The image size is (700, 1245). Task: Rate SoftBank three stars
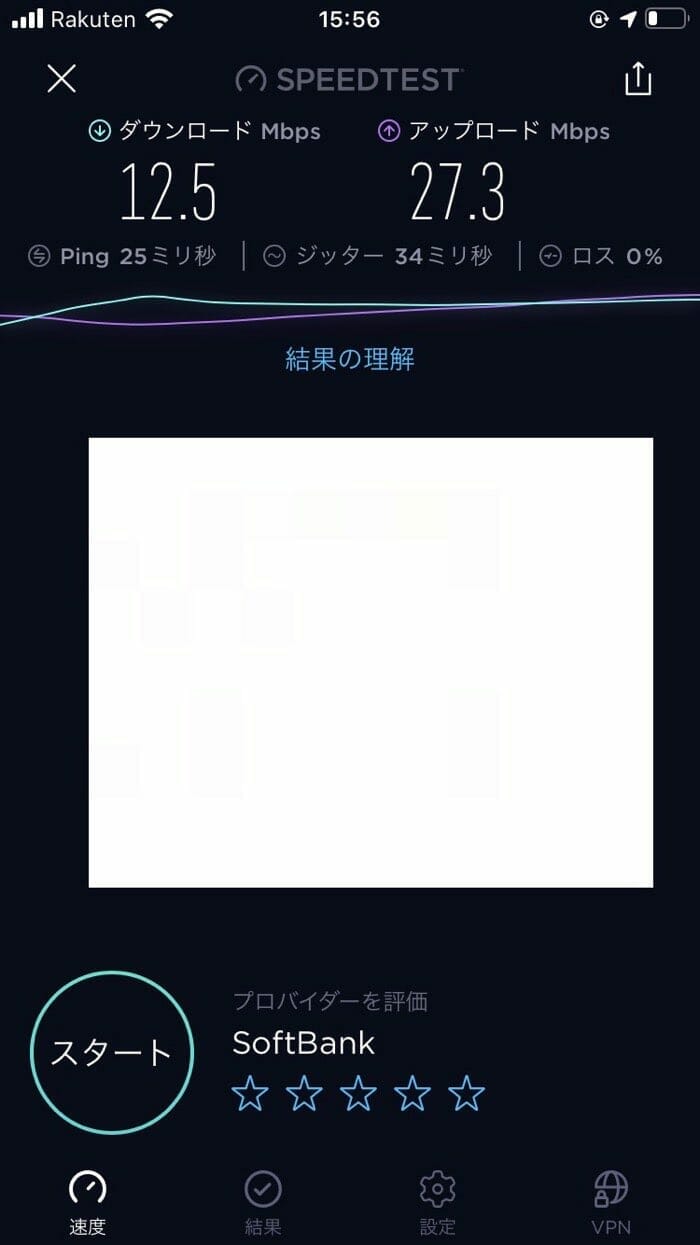(358, 1095)
